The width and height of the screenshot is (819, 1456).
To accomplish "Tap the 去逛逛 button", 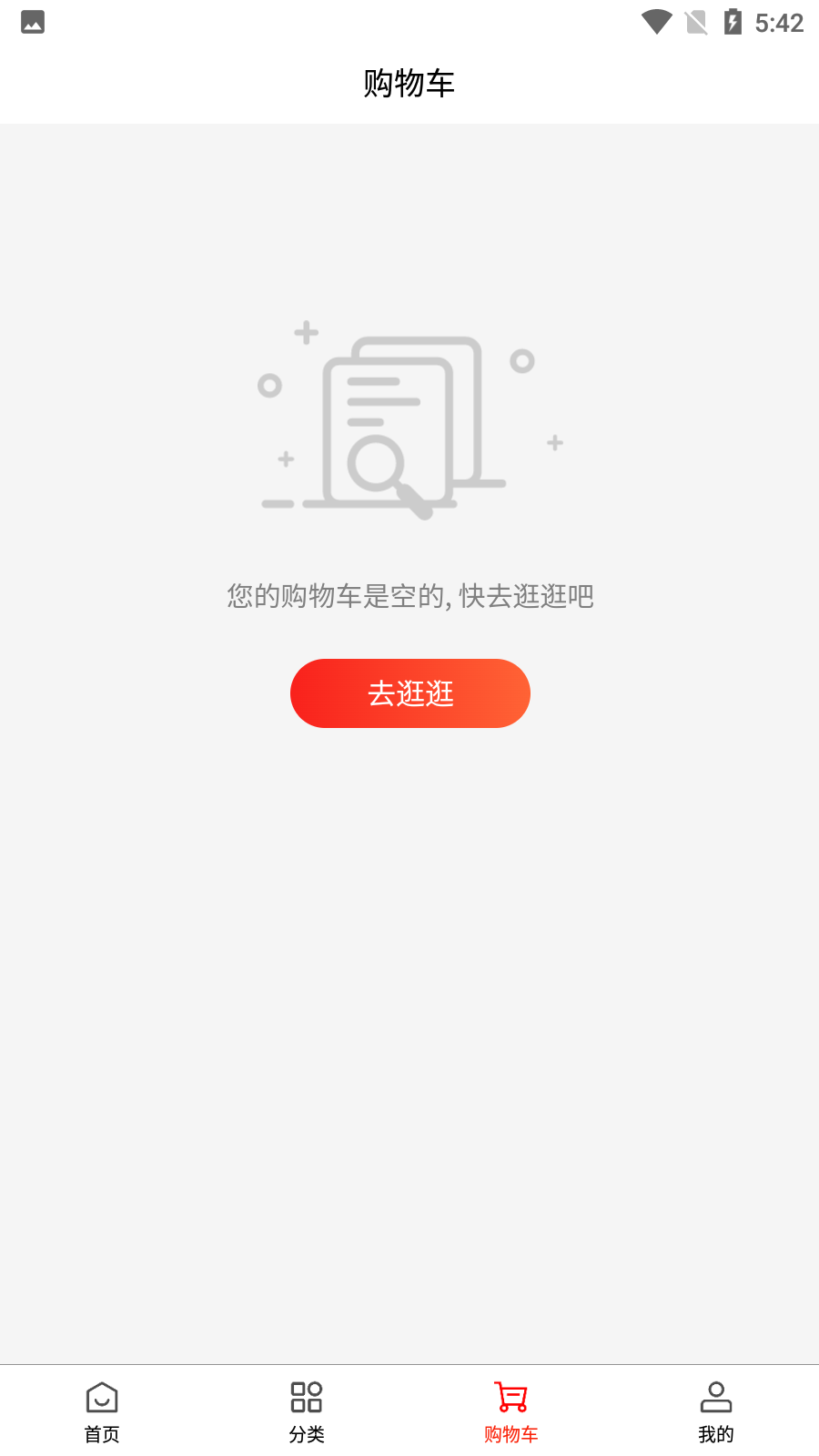I will click(409, 693).
